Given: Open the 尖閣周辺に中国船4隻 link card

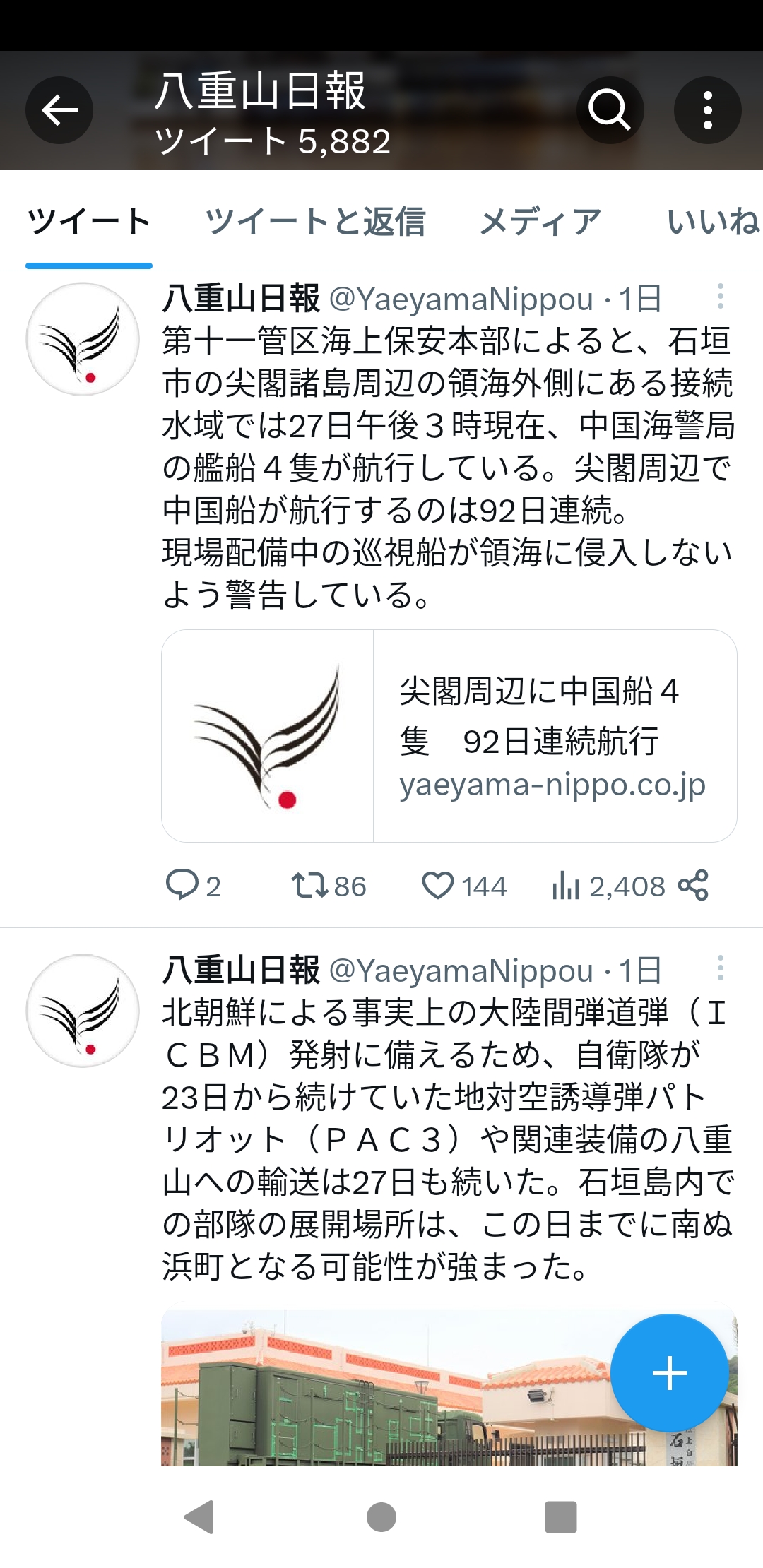Looking at the screenshot, I should 449,736.
